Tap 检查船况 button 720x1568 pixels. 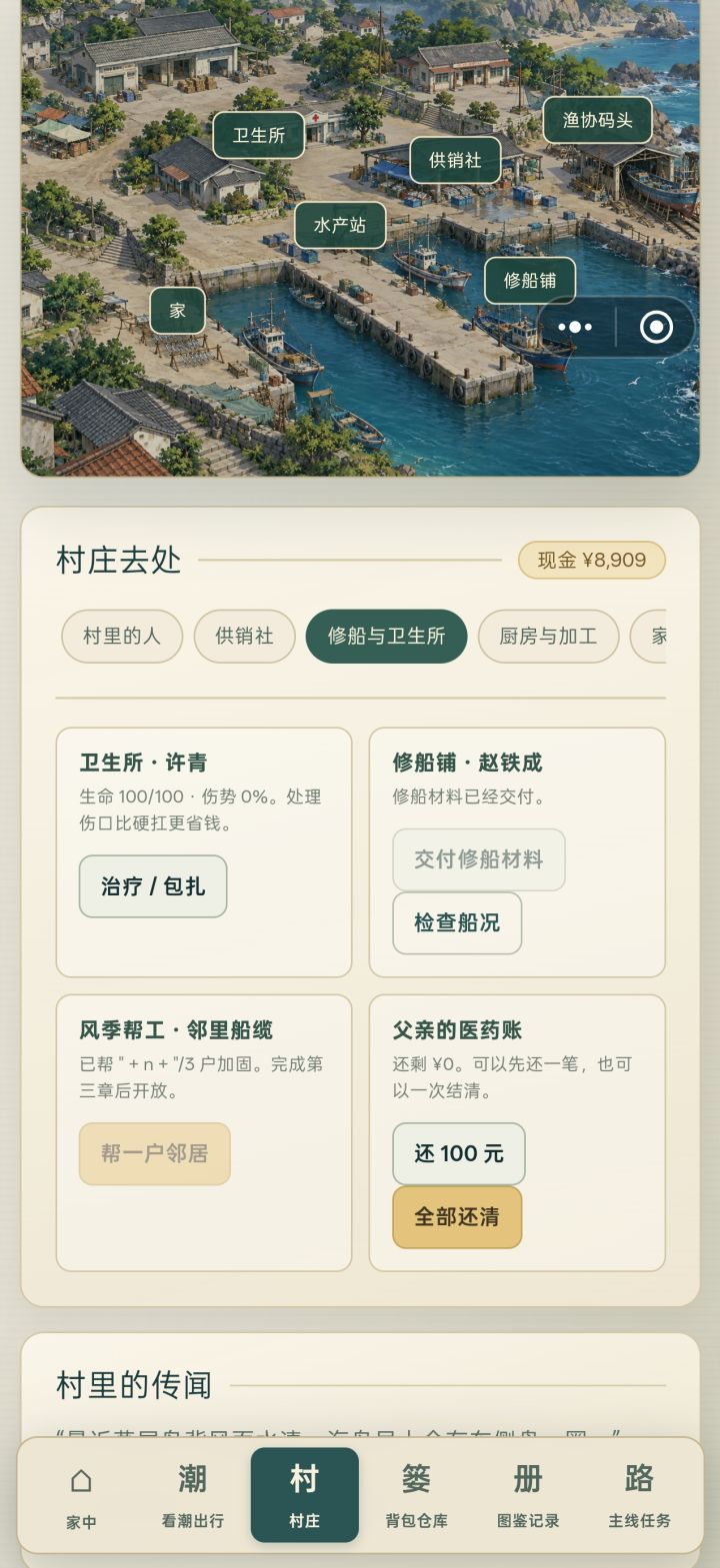[x=457, y=922]
